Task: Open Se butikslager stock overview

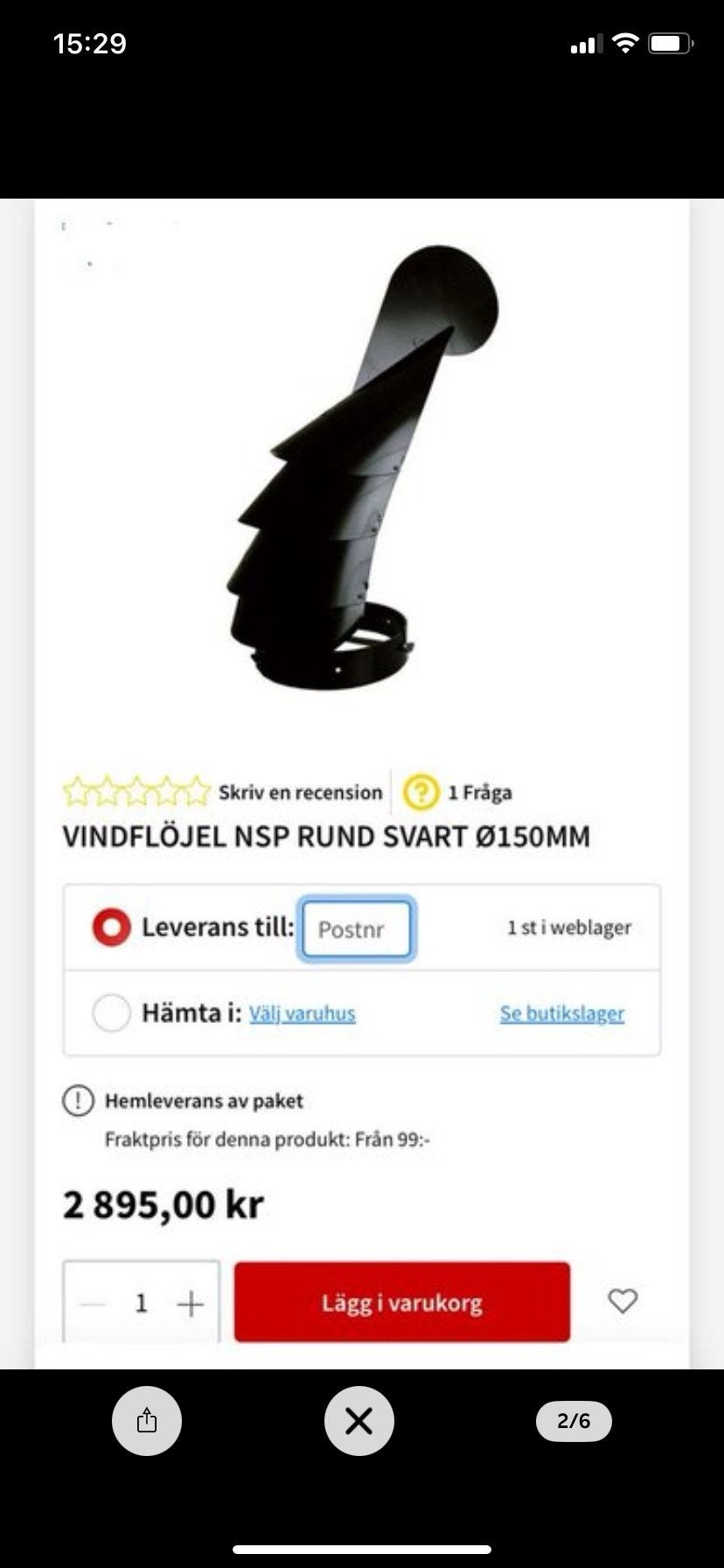Action: point(561,1012)
